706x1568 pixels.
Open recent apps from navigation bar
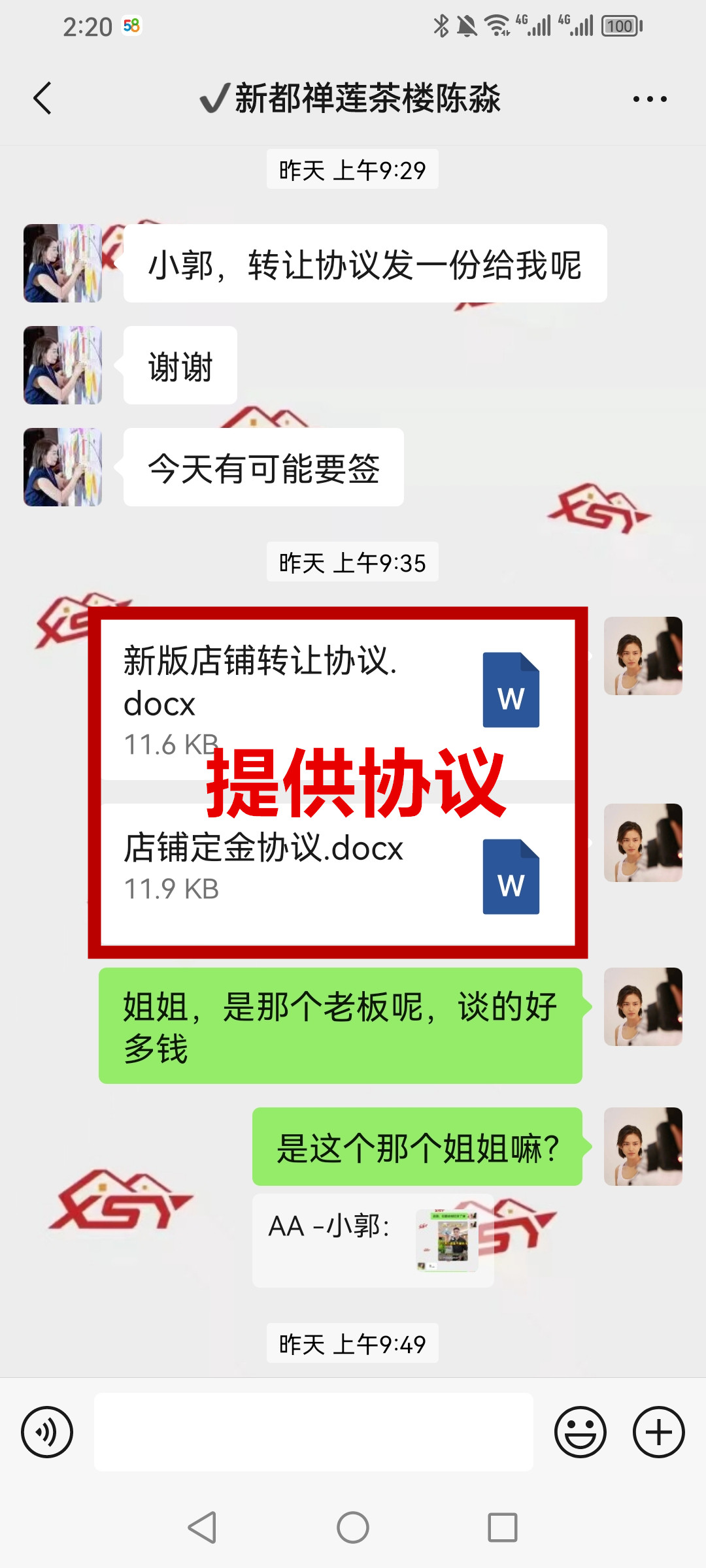[502, 1527]
